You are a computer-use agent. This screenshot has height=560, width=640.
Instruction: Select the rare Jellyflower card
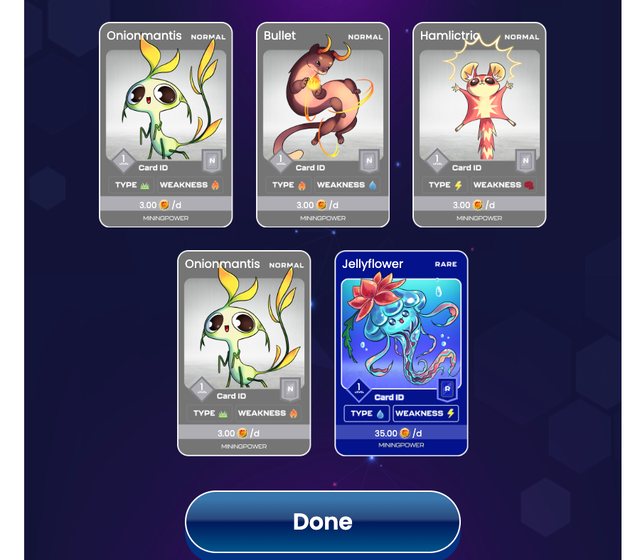pos(401,352)
